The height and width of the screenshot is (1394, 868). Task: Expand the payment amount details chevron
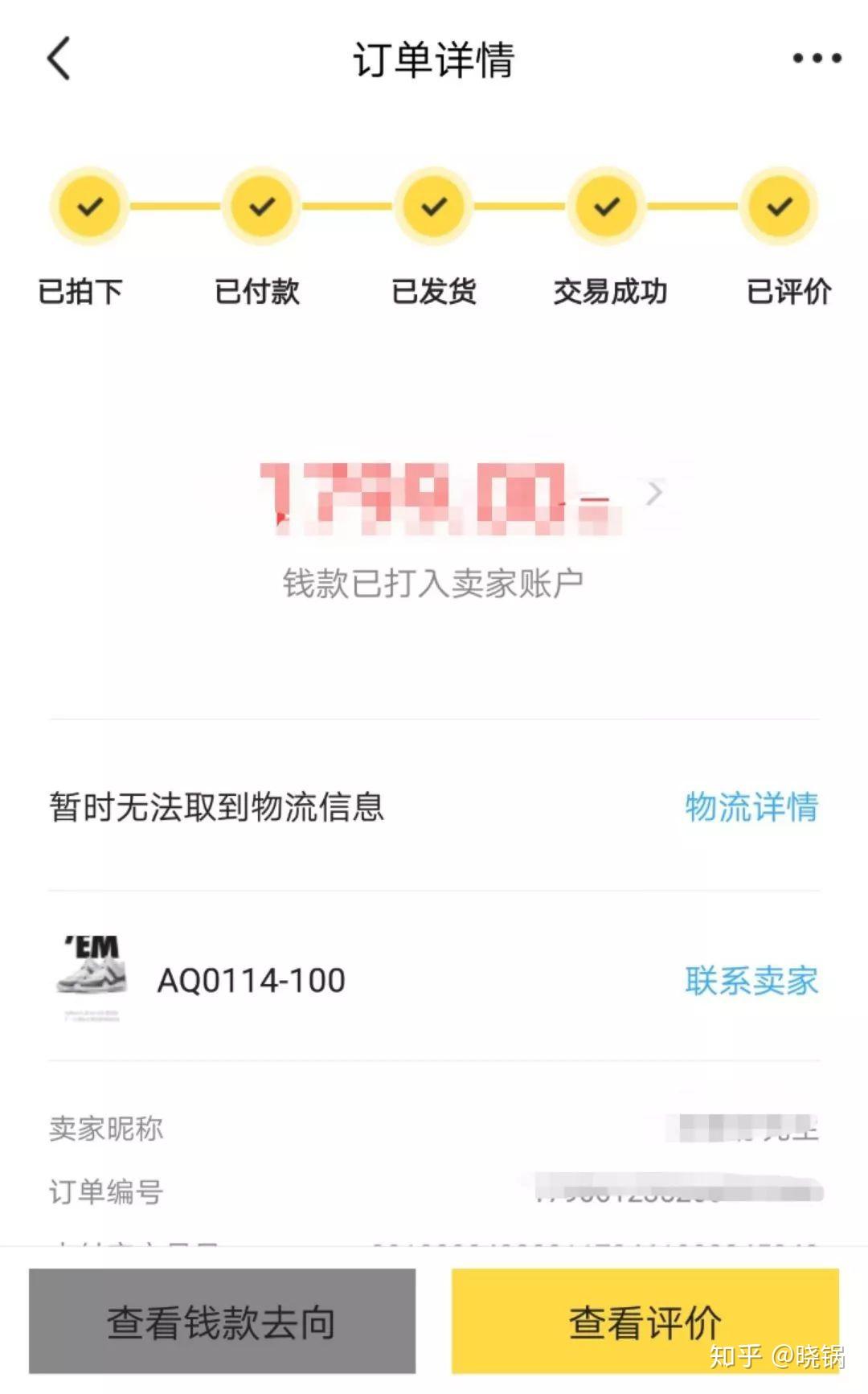655,493
